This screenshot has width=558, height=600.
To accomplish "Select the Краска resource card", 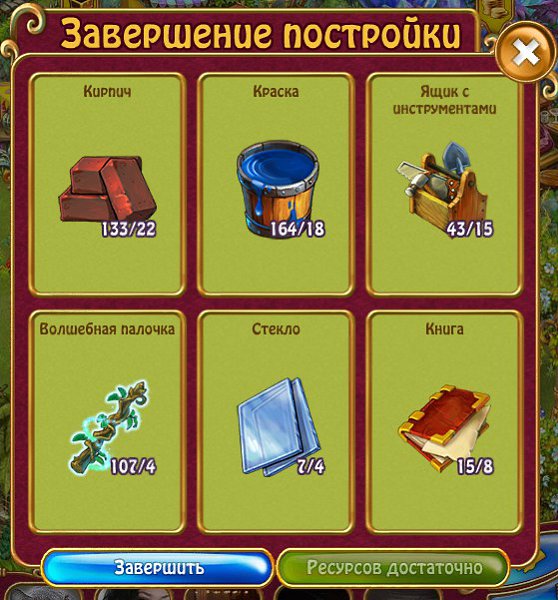I will (x=276, y=184).
